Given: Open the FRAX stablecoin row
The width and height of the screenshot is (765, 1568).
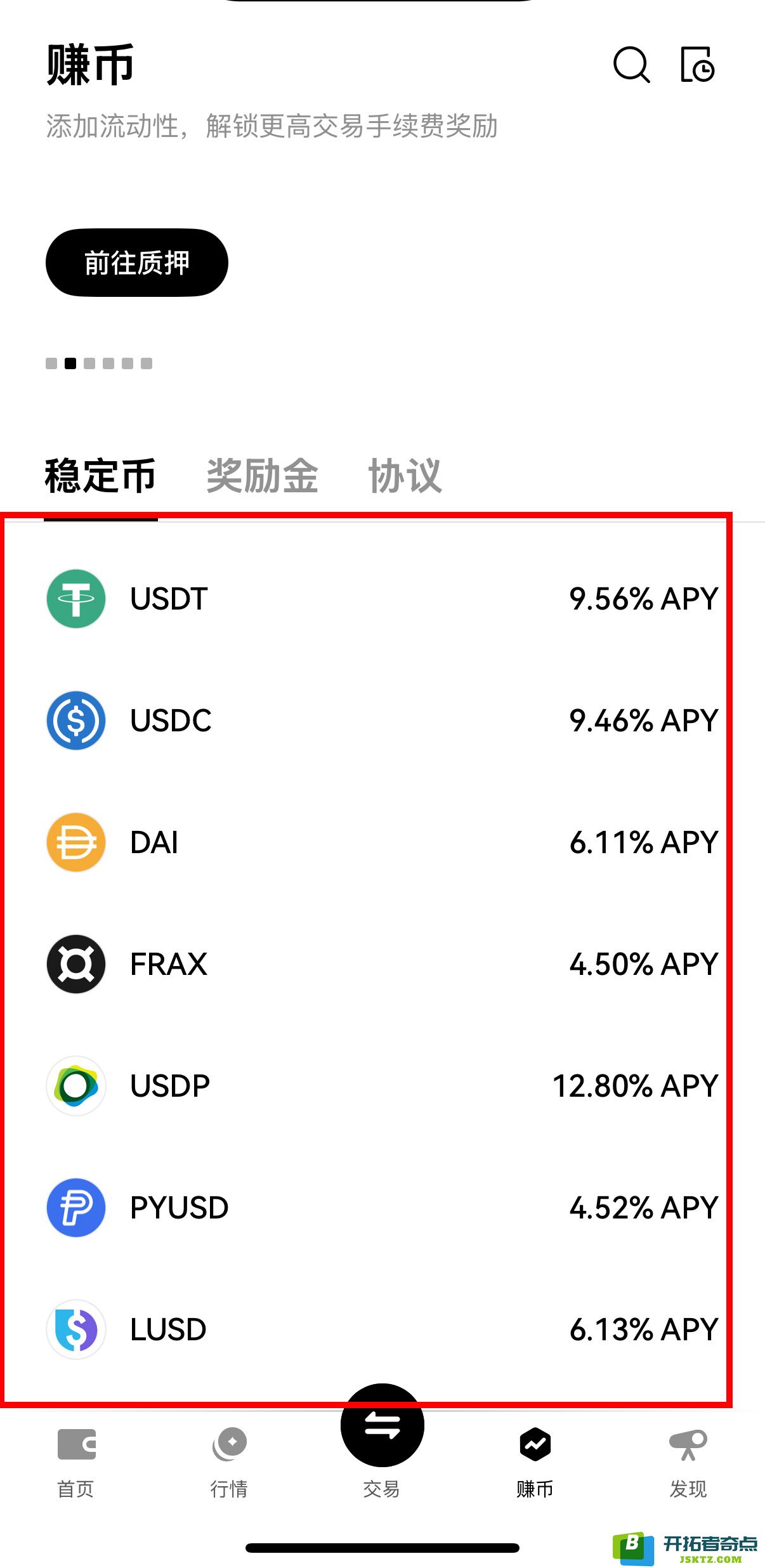Looking at the screenshot, I should [383, 964].
